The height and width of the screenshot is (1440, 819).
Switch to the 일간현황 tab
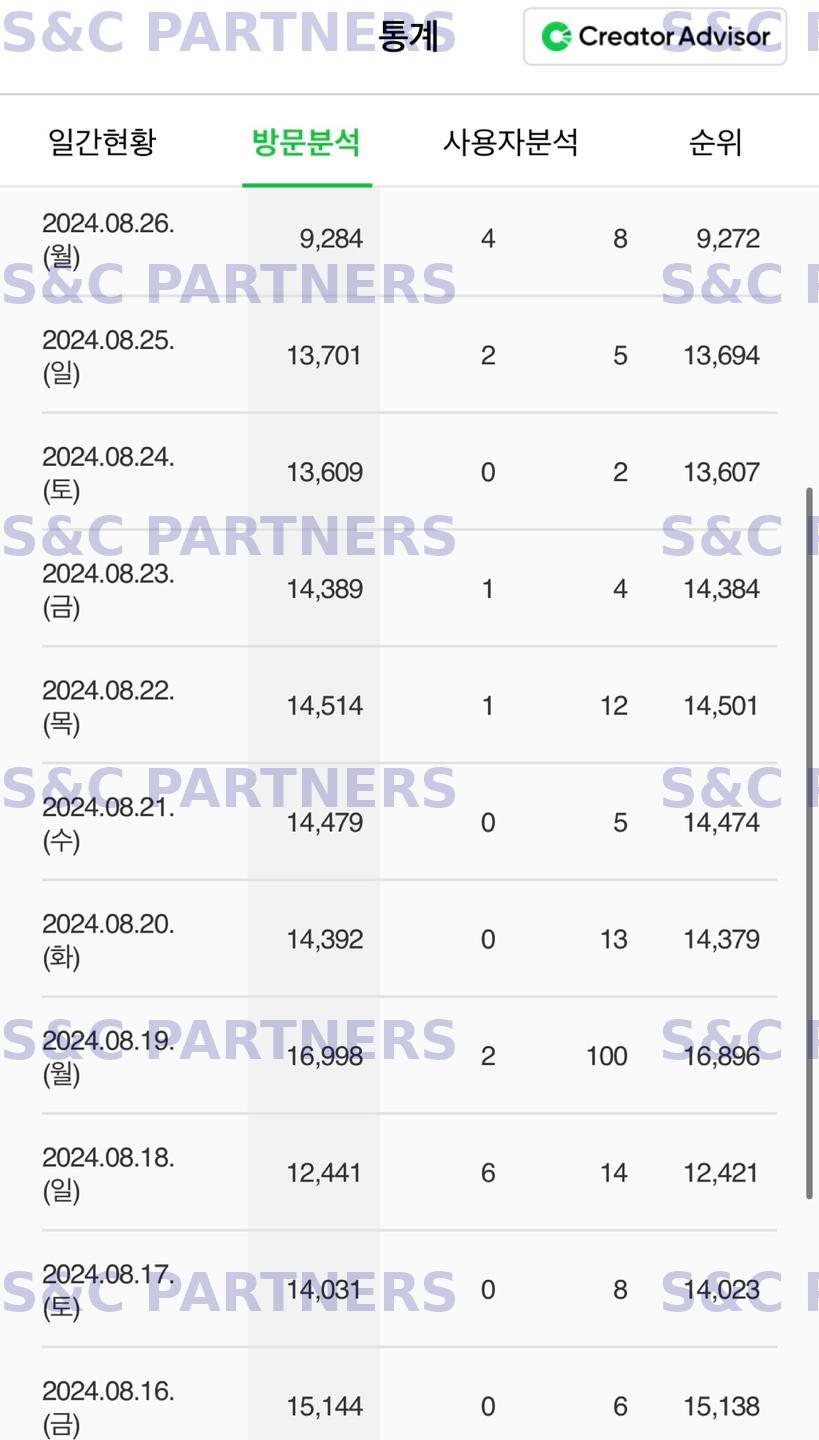pos(102,142)
